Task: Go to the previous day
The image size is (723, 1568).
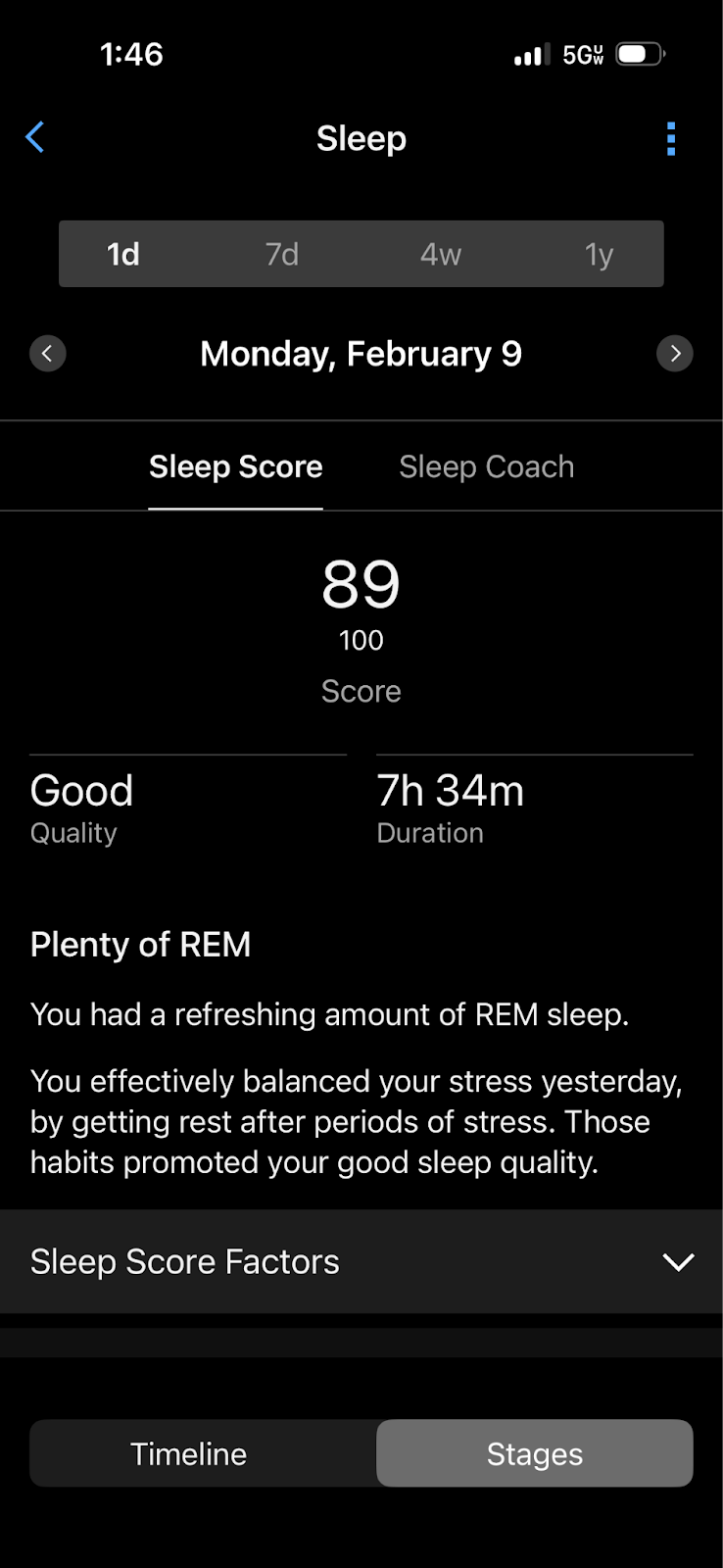Action: click(48, 353)
